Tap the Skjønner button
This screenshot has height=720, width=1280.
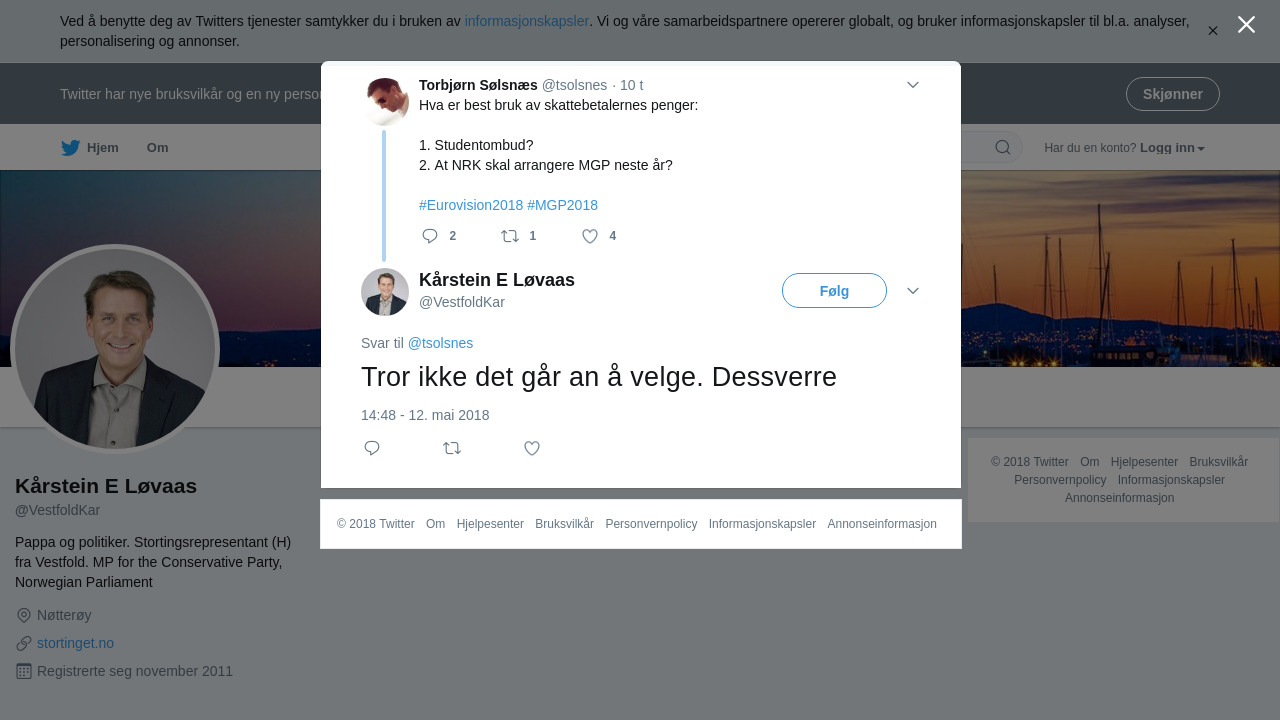pyautogui.click(x=1172, y=94)
